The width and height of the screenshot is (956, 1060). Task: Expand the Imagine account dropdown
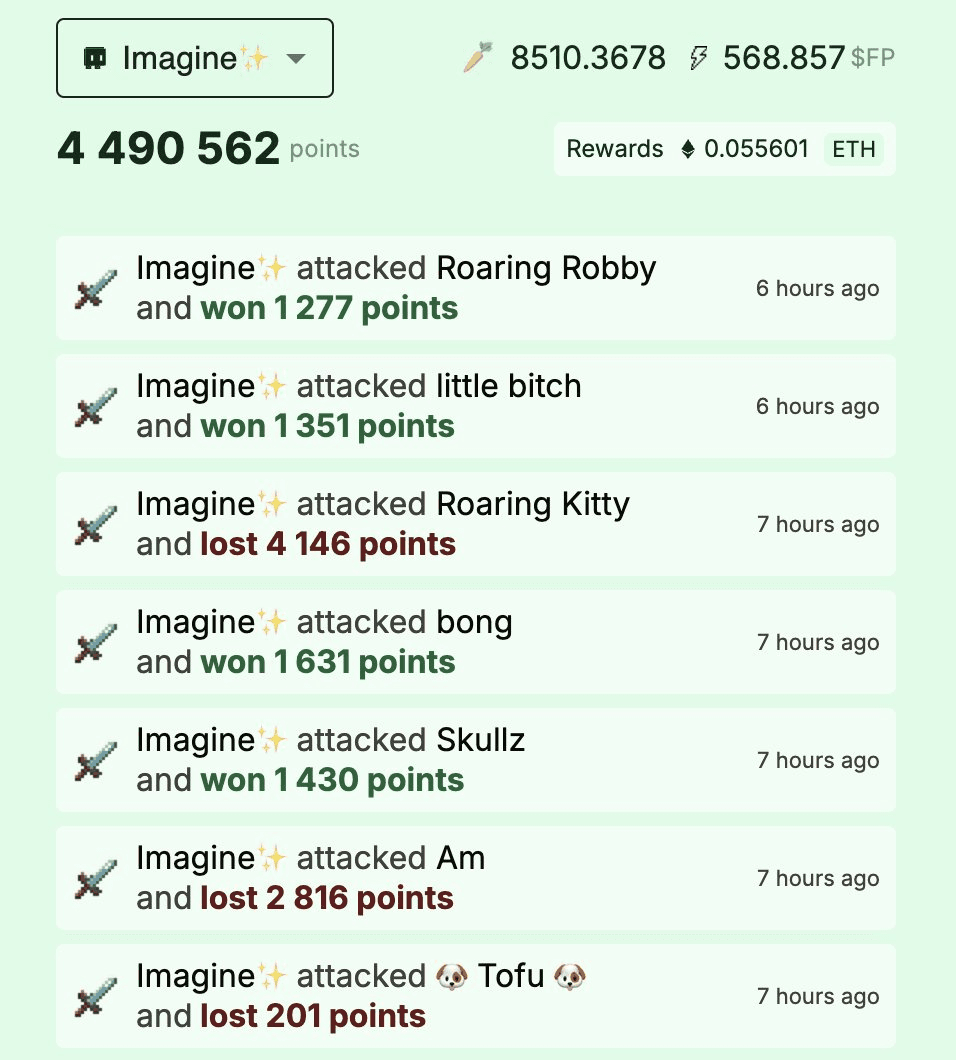point(195,58)
